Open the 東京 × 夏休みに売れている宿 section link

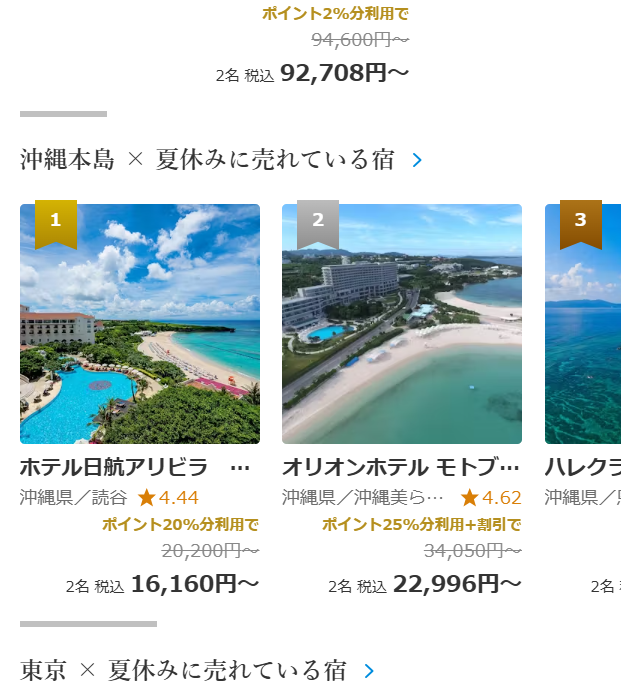click(196, 670)
